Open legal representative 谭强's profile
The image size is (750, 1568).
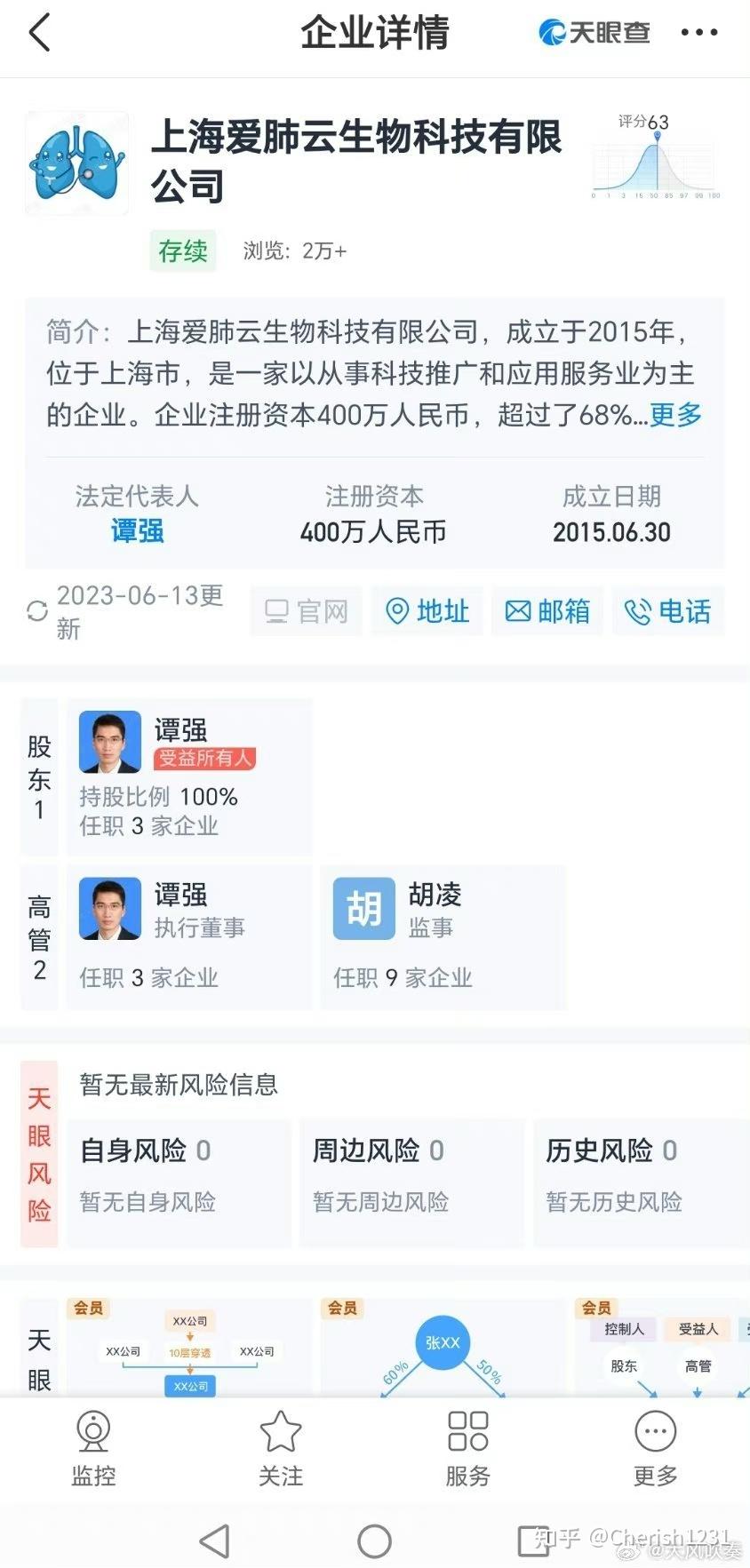(x=137, y=531)
